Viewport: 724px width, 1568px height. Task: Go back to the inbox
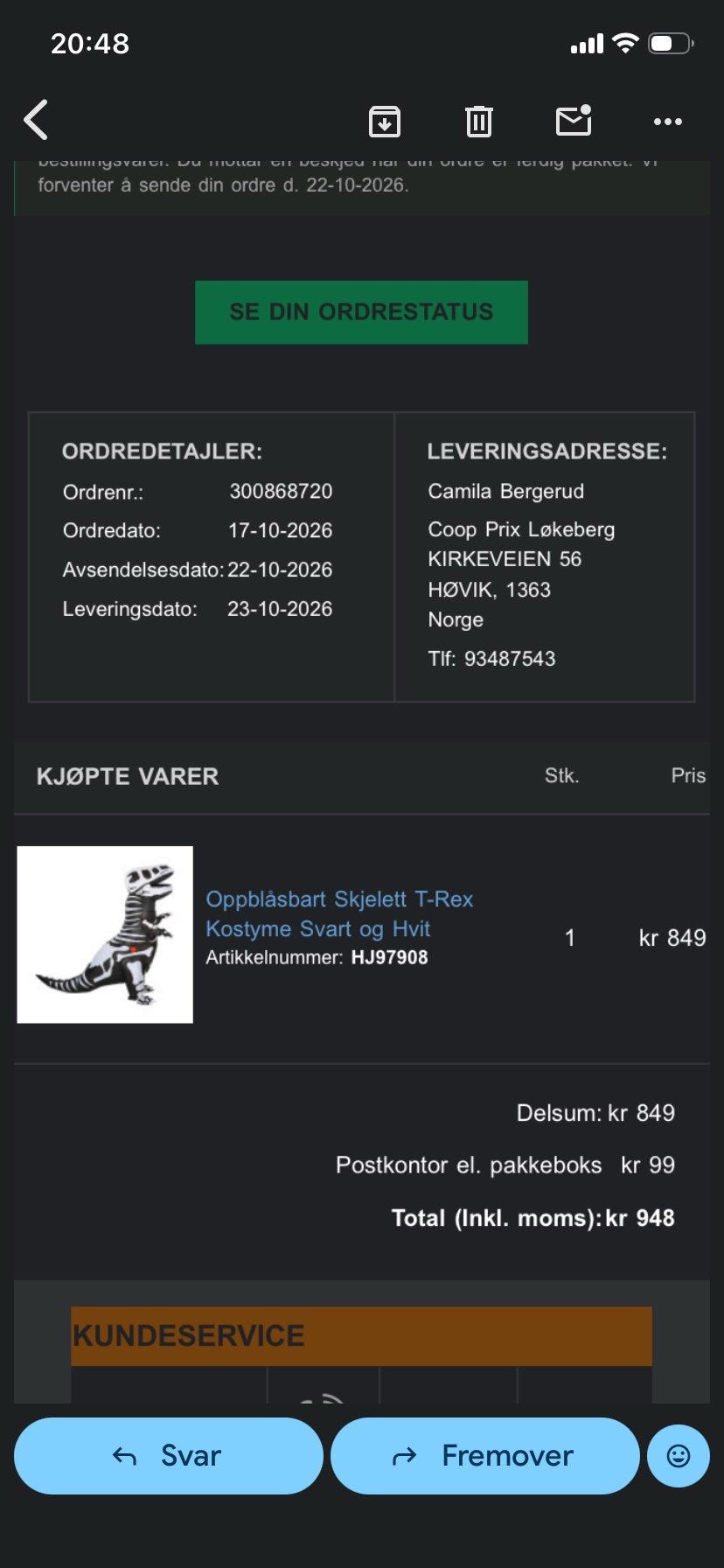click(36, 120)
